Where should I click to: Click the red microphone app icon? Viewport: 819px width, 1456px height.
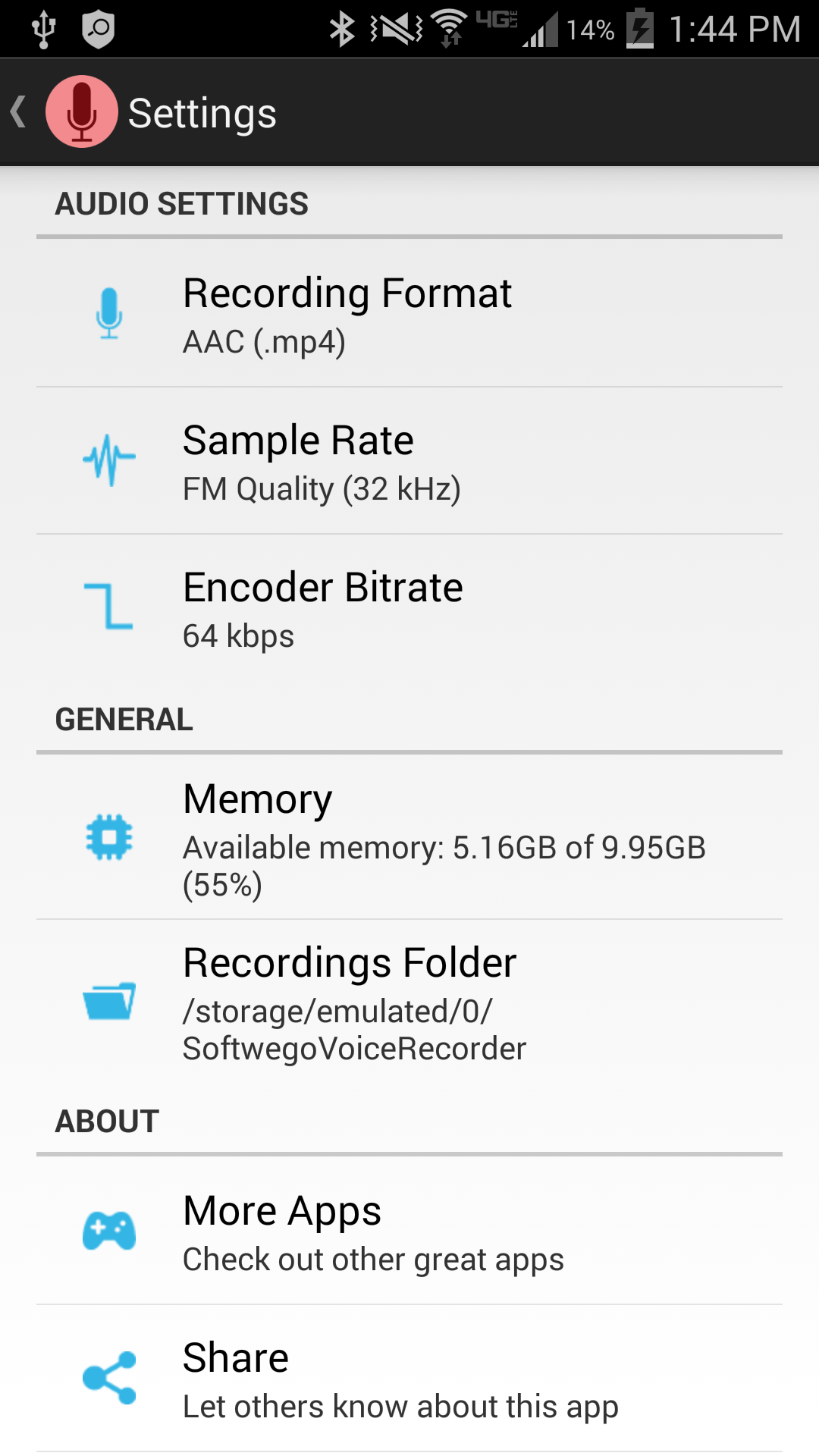(82, 111)
